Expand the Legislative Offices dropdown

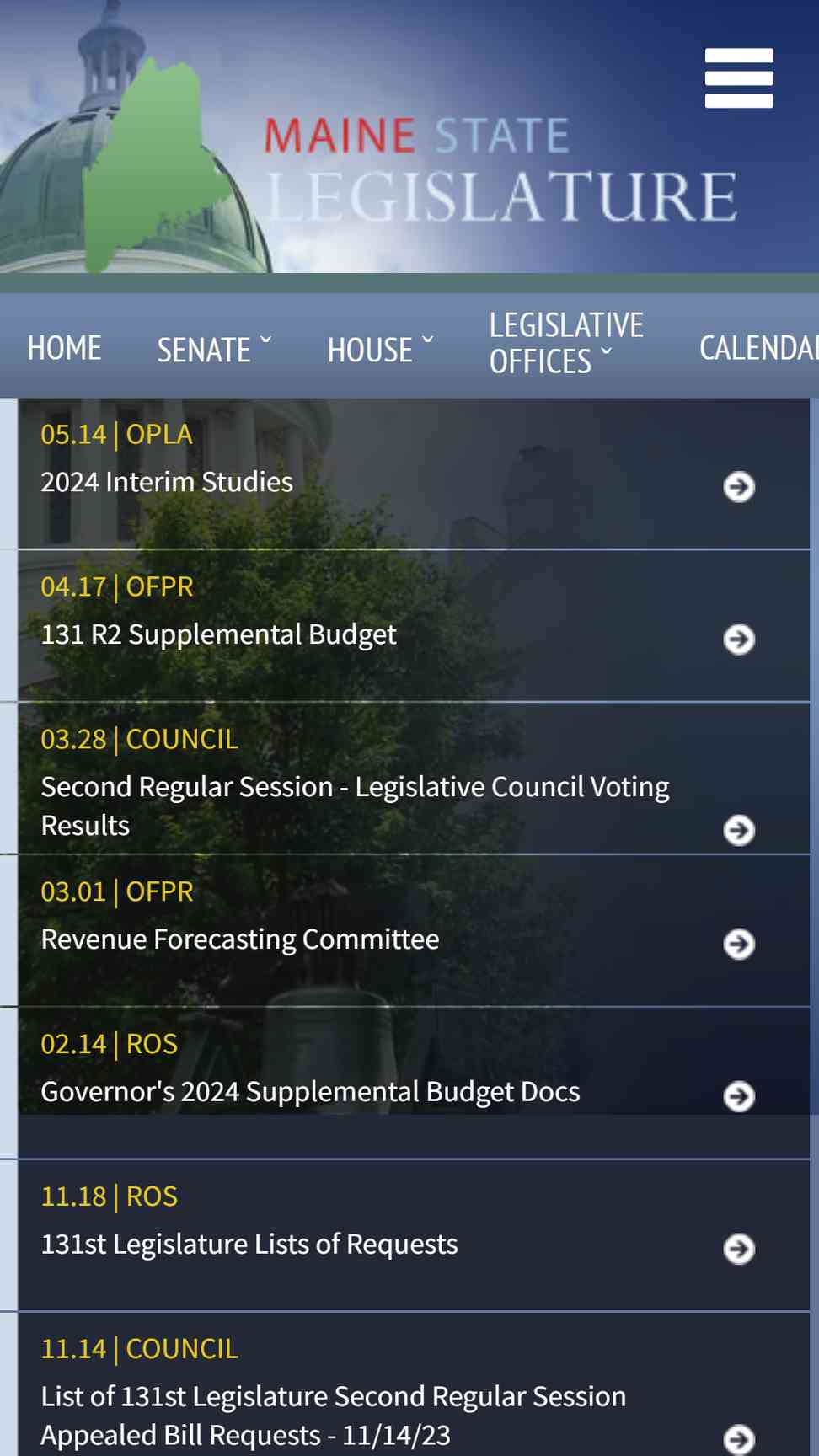566,343
